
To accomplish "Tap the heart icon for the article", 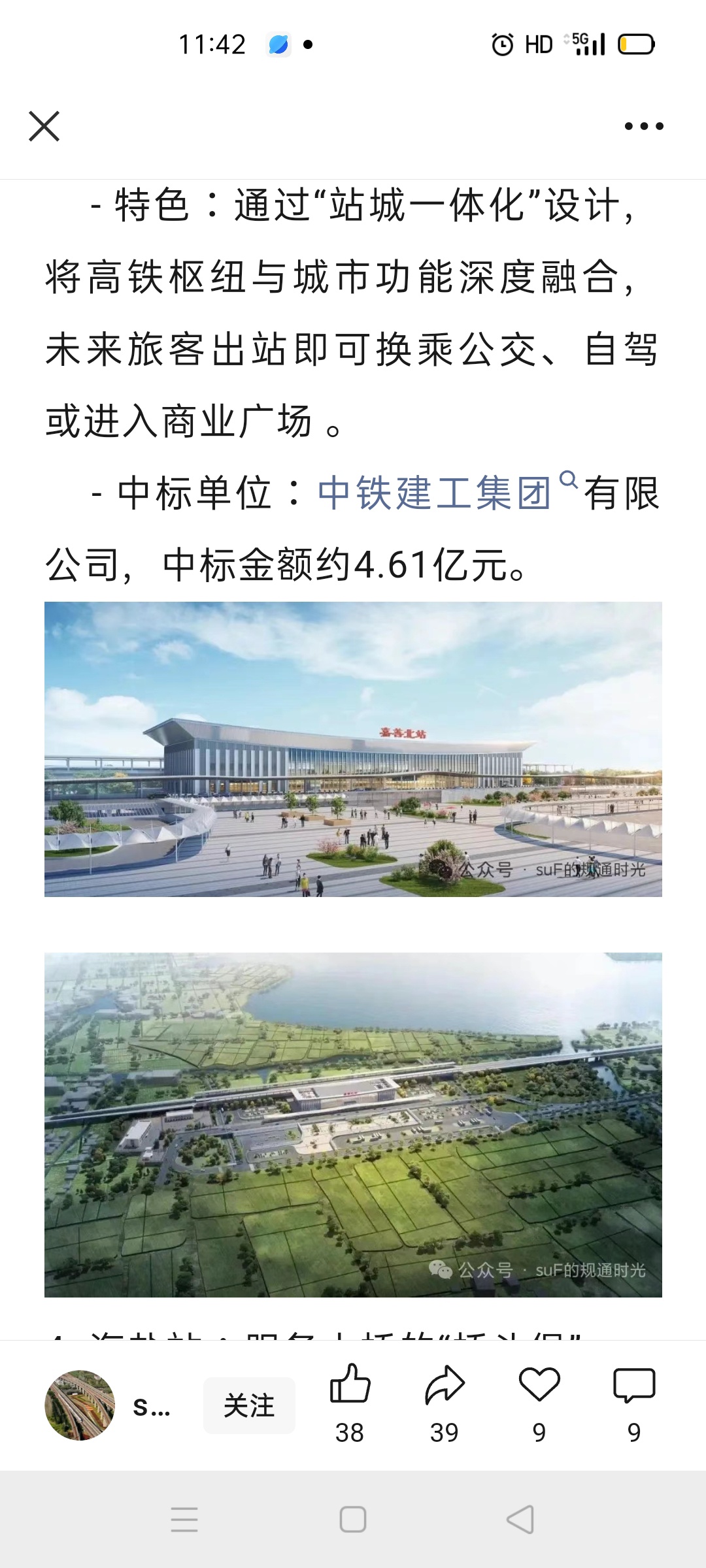I will [539, 1403].
